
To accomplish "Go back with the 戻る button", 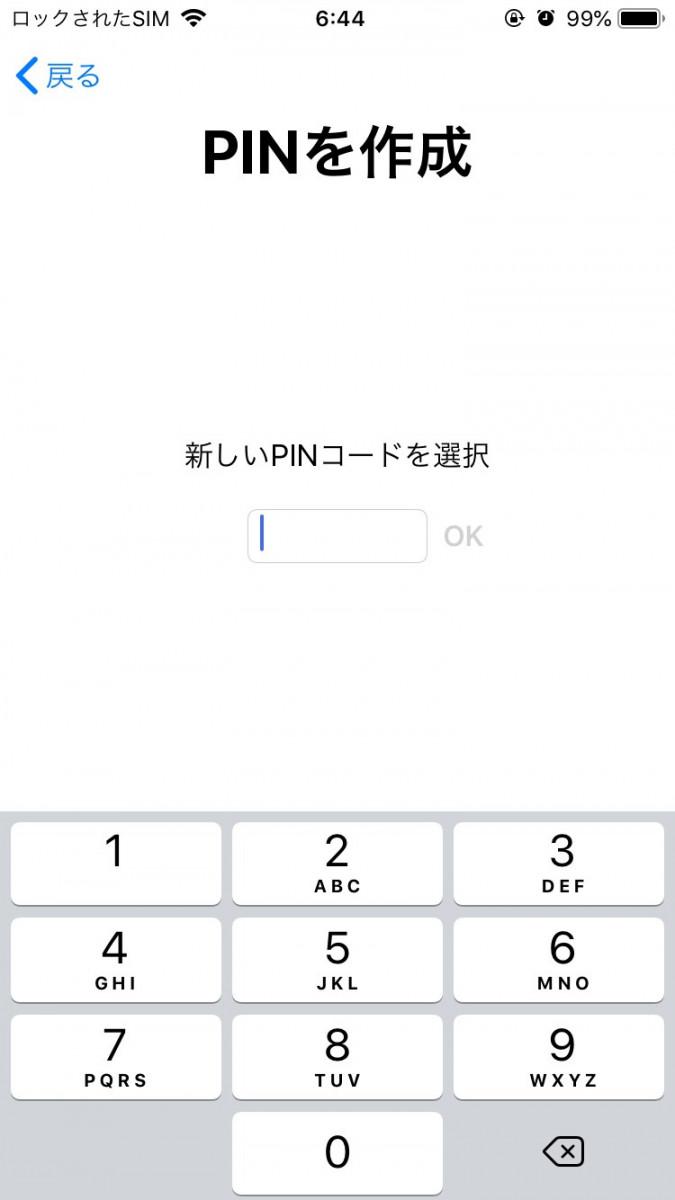I will [x=59, y=76].
